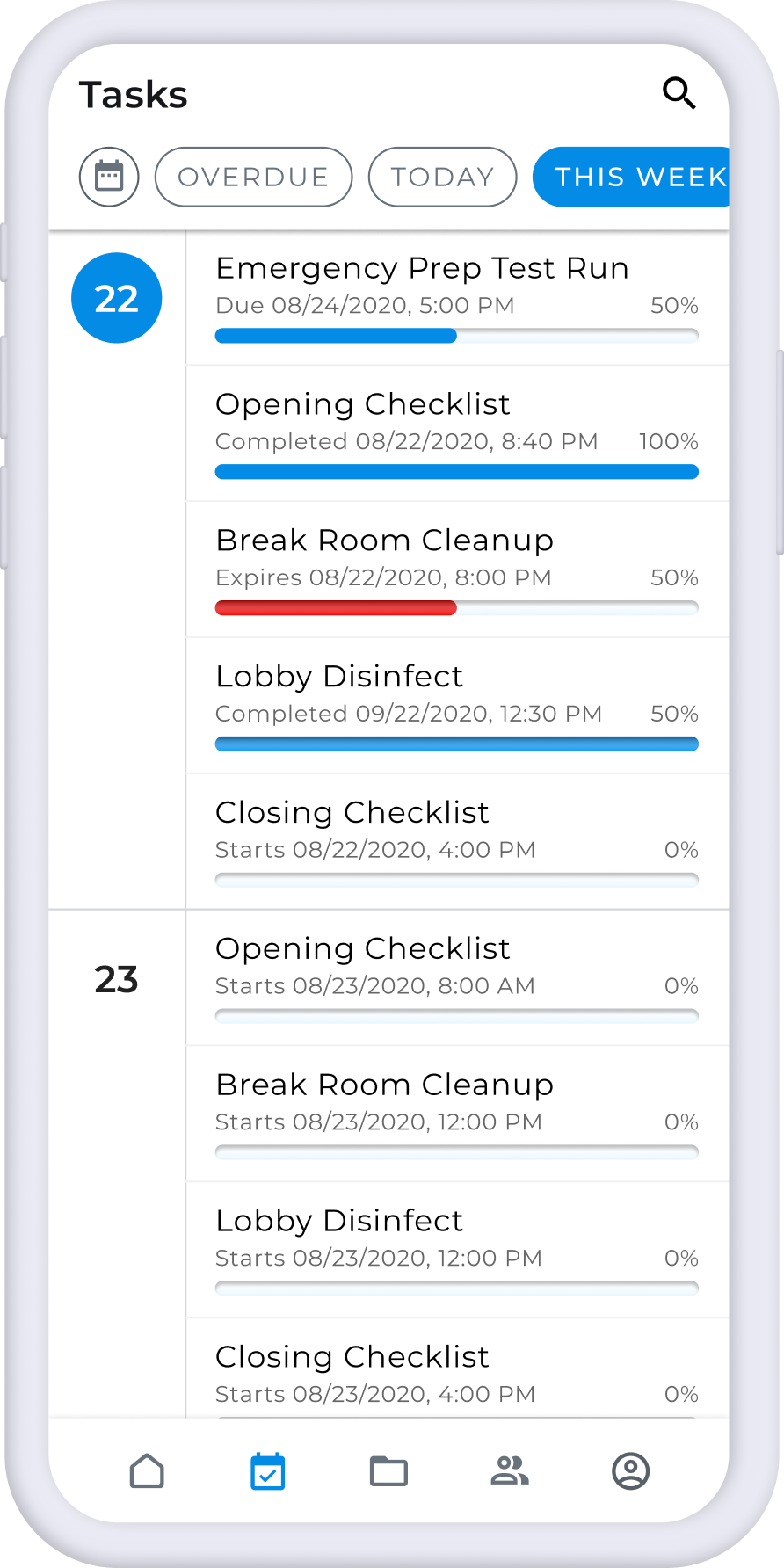Switch to the tasks calendar tab
The height and width of the screenshot is (1568, 784).
click(x=268, y=1470)
